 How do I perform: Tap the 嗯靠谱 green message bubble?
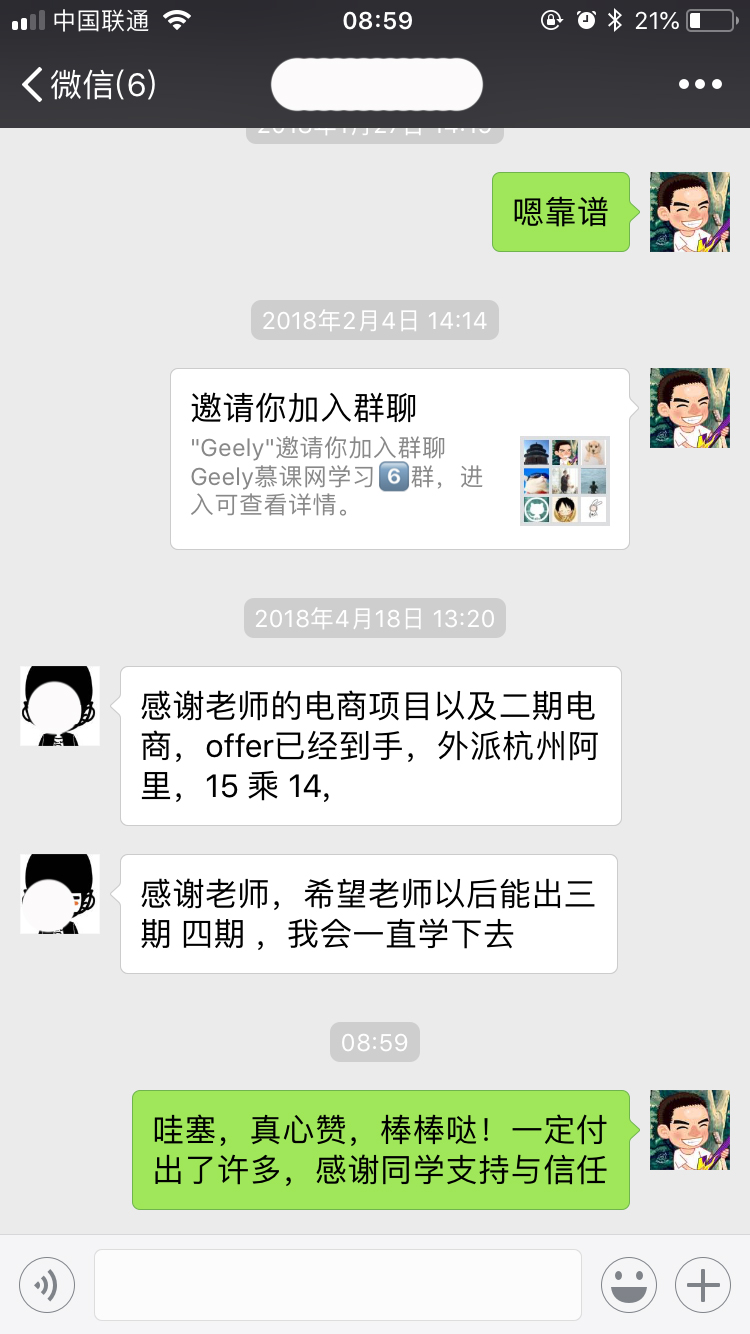(560, 212)
